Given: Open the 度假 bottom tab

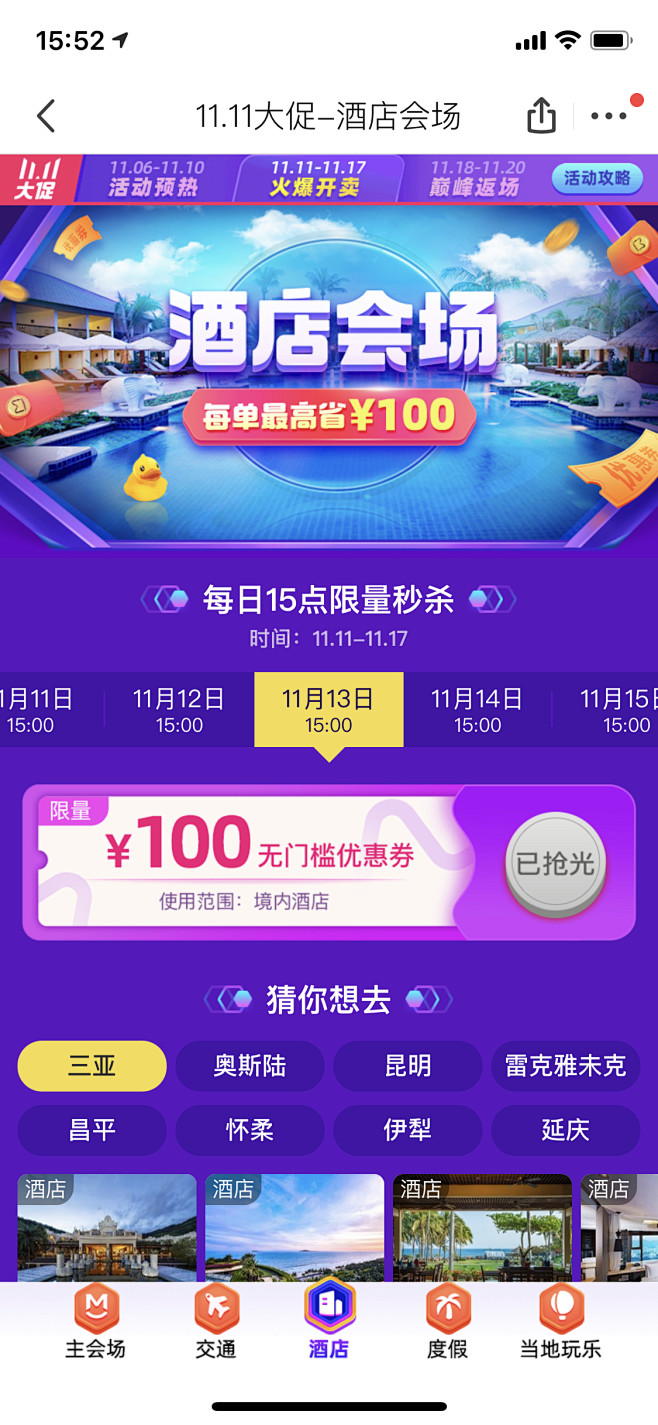Looking at the screenshot, I should (448, 1321).
